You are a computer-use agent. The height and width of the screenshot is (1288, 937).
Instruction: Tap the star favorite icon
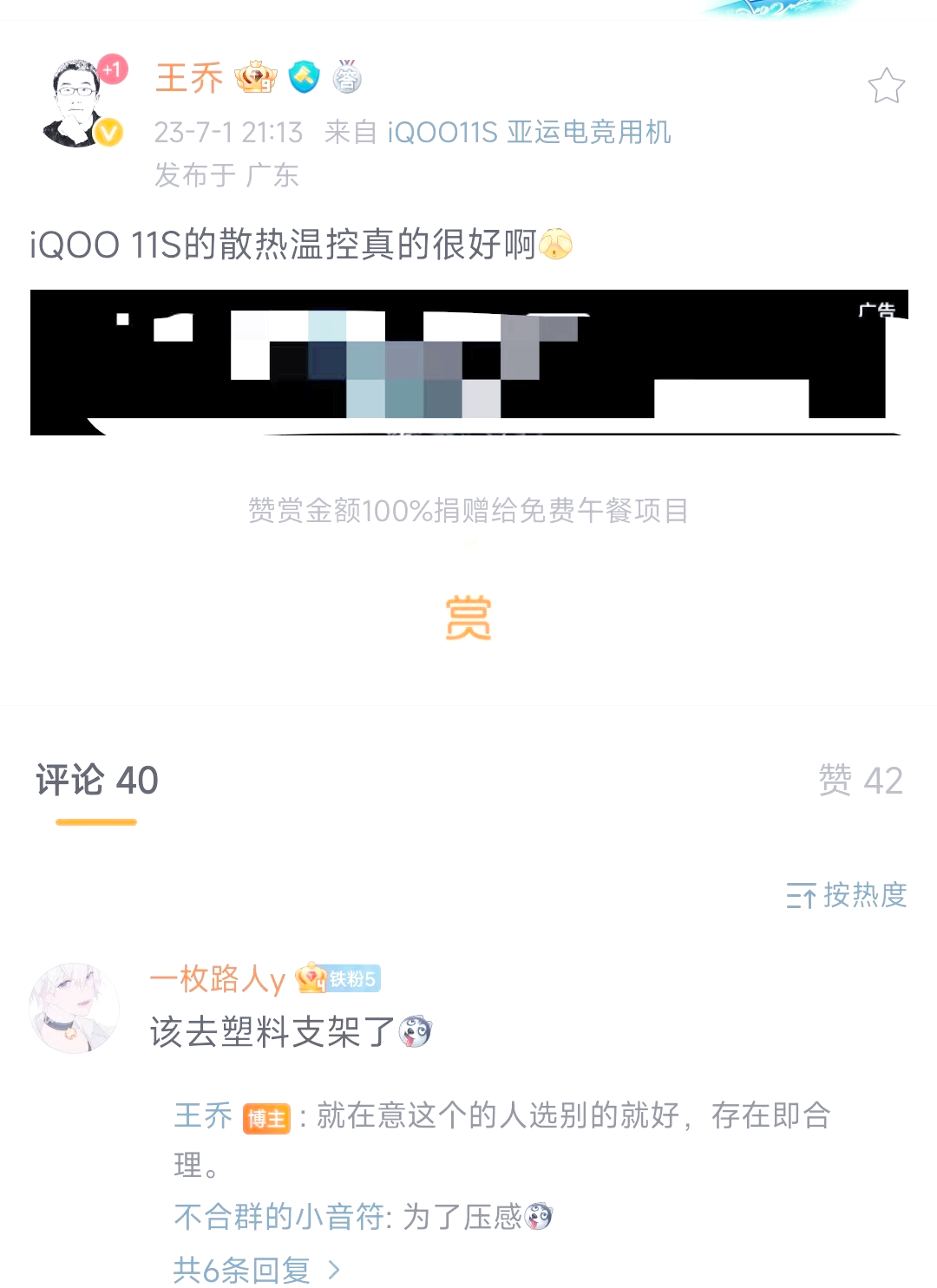886,86
